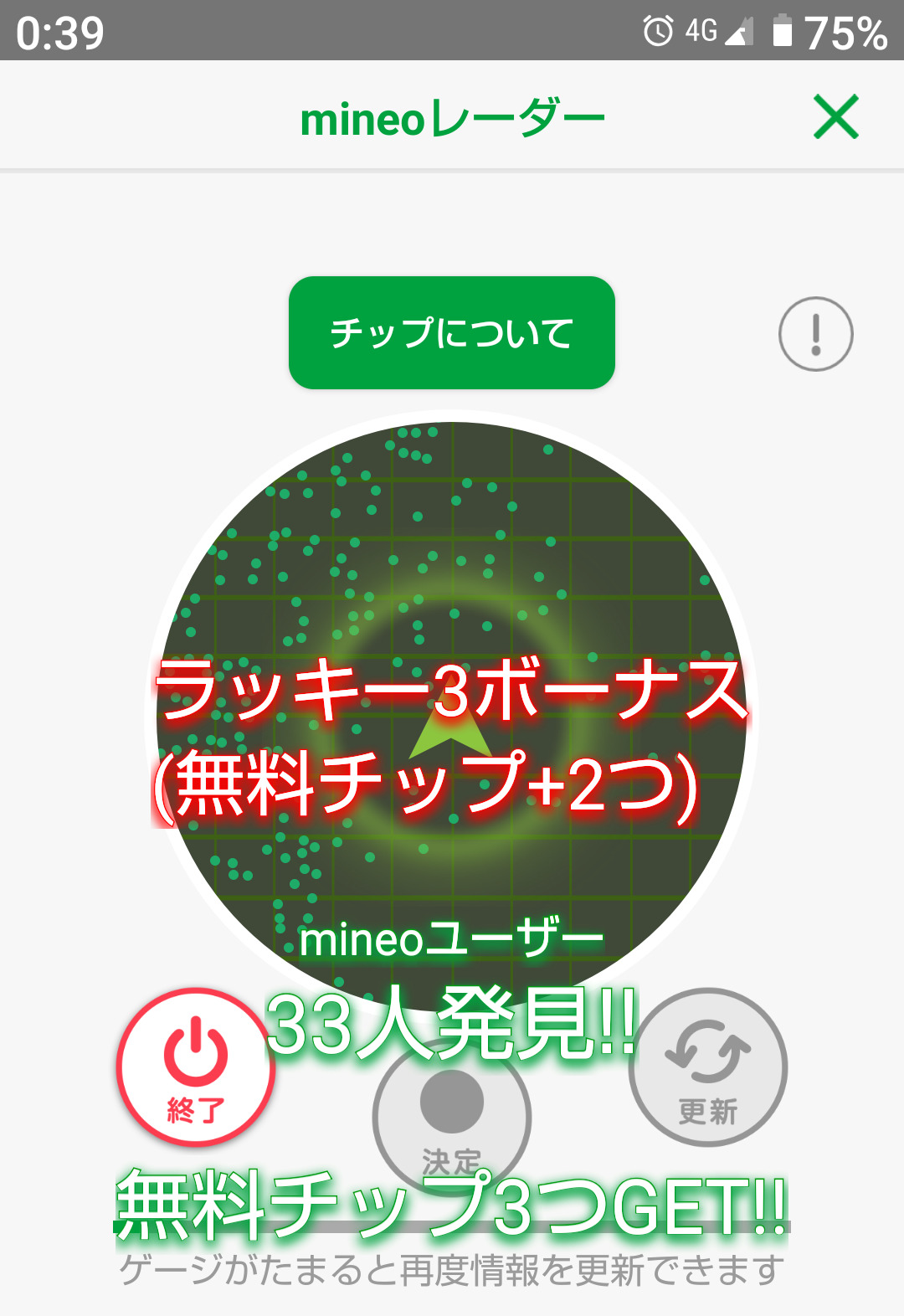
Task: Refresh radar with the 更新 button
Action: click(x=708, y=1067)
